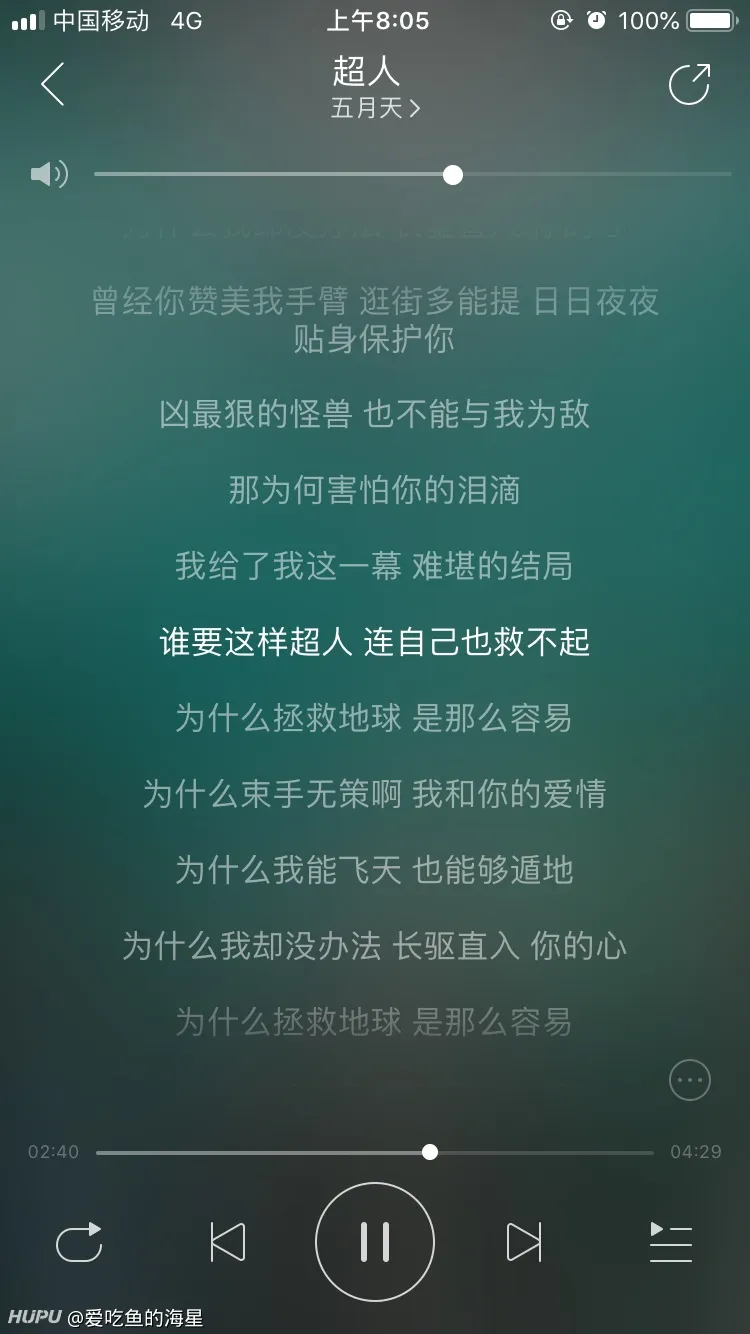Open the play queue list
Viewport: 750px width, 1334px height.
click(x=670, y=1242)
